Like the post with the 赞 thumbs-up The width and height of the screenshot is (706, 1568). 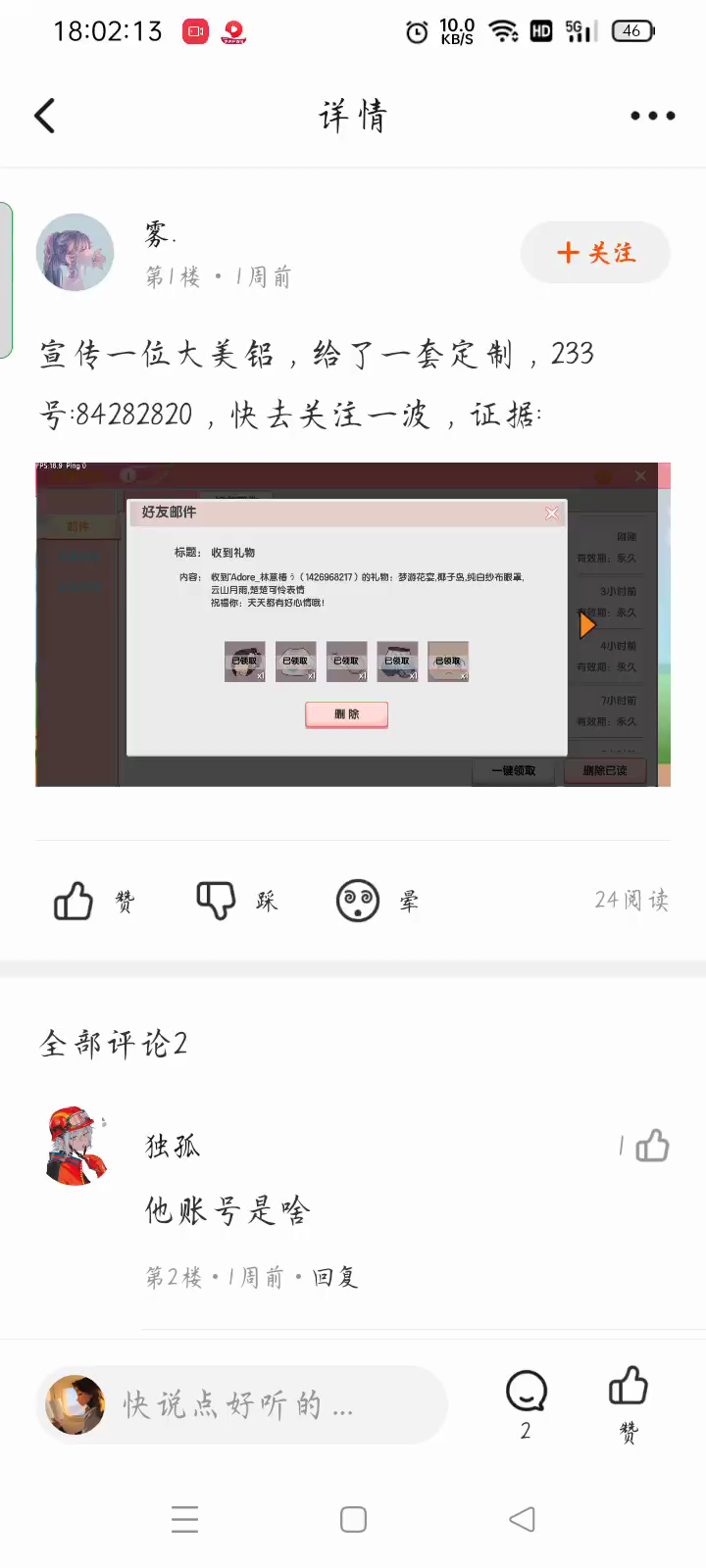click(75, 901)
